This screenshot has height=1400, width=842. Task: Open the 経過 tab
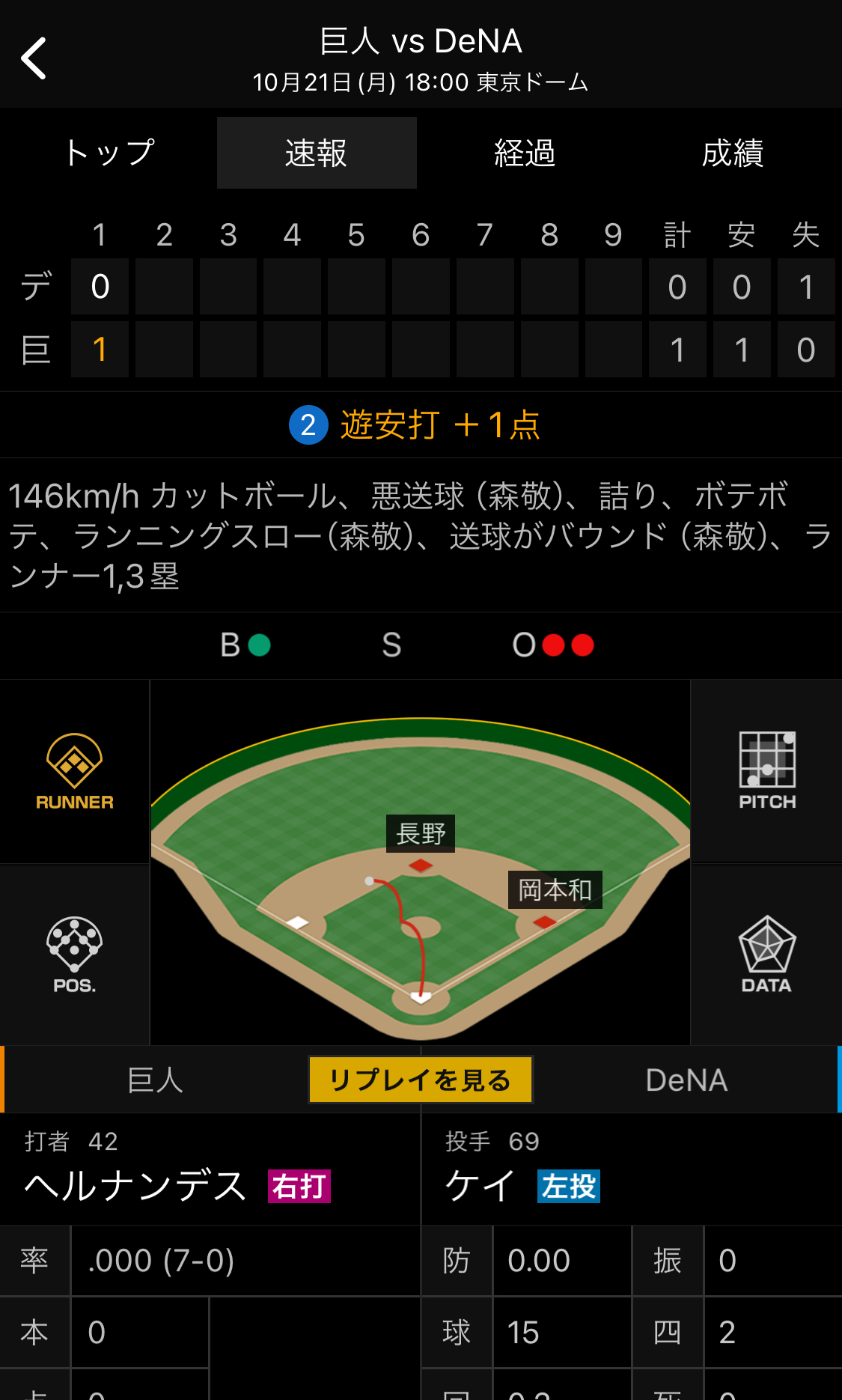[x=525, y=153]
